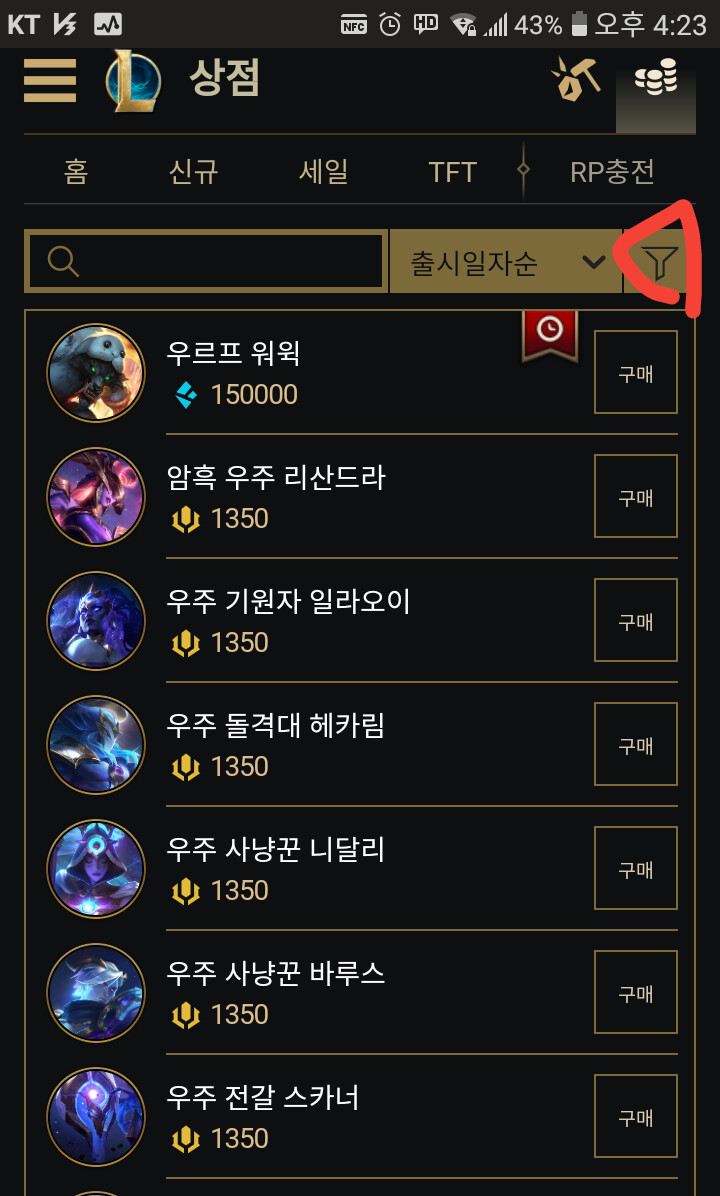
Task: Open the filter funnel icon
Action: pyautogui.click(x=660, y=263)
